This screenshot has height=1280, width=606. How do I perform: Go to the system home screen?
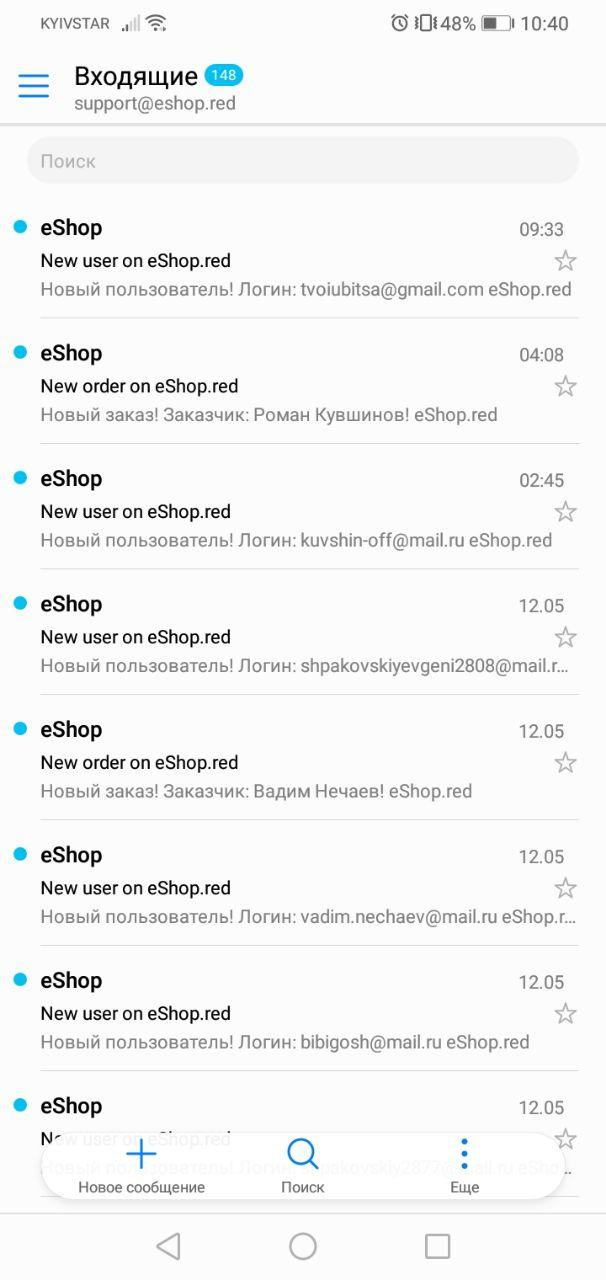(303, 1246)
